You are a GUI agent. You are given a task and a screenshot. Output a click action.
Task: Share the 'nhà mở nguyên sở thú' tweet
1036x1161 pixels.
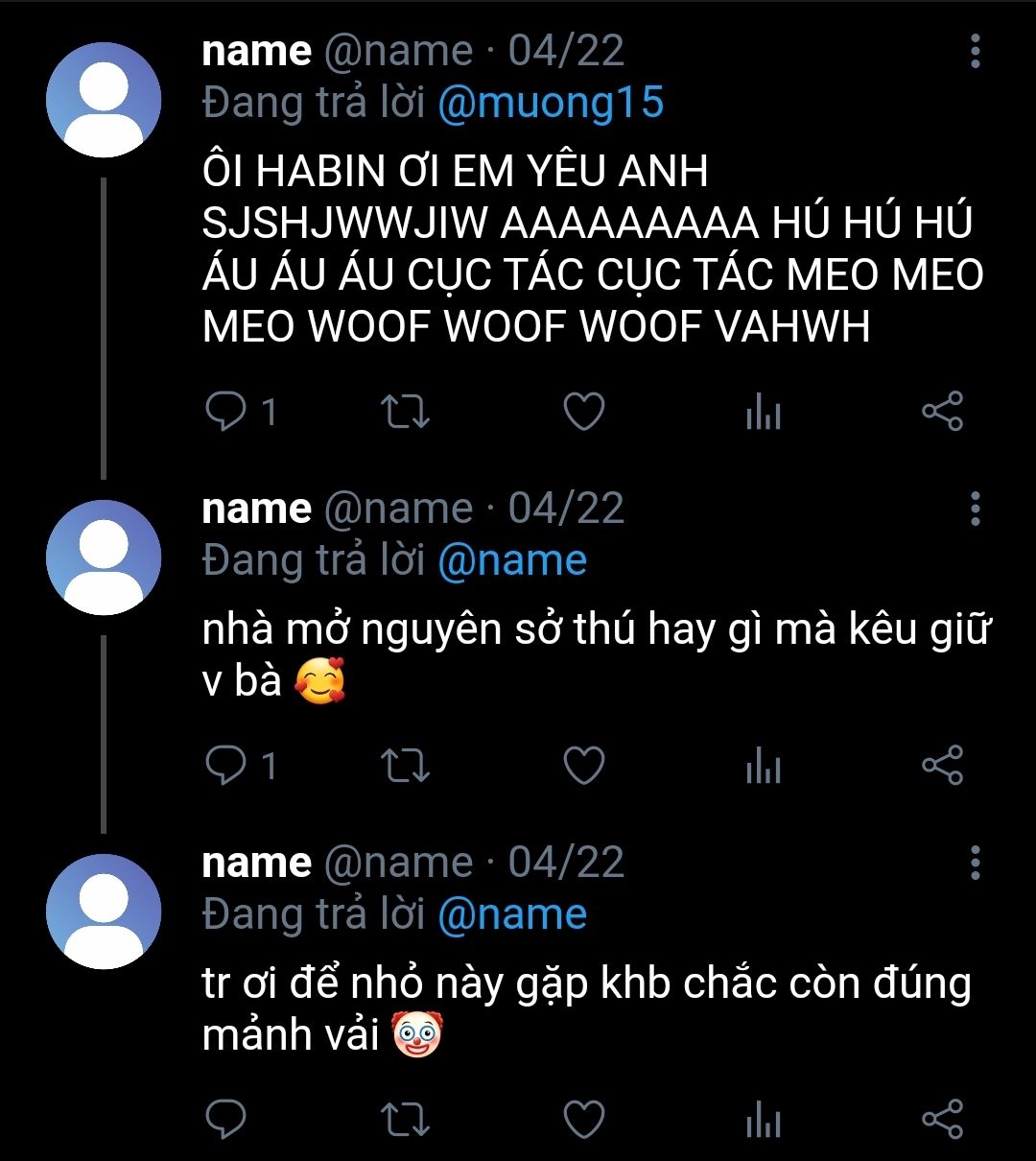[941, 766]
